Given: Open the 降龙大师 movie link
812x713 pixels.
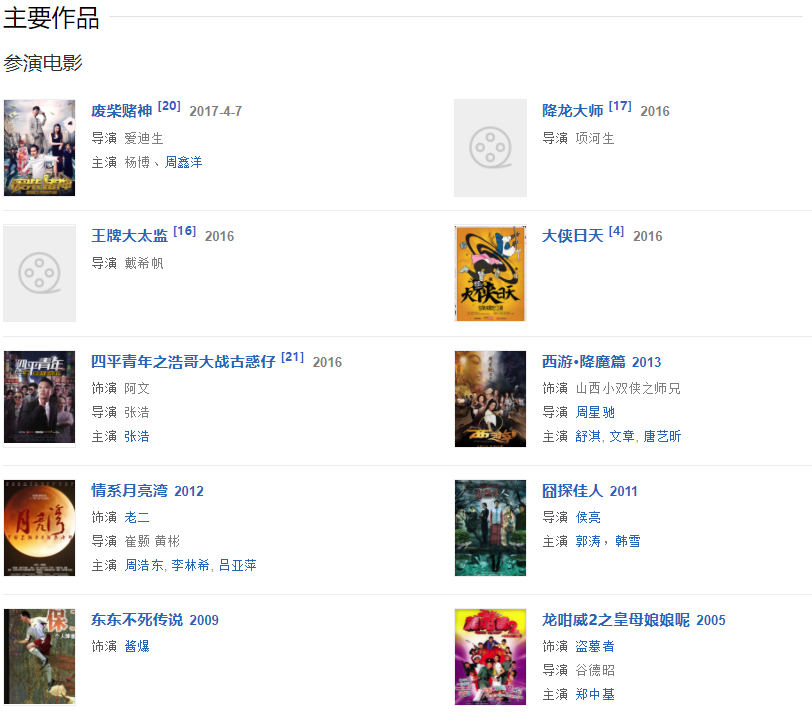Looking at the screenshot, I should pyautogui.click(x=572, y=111).
